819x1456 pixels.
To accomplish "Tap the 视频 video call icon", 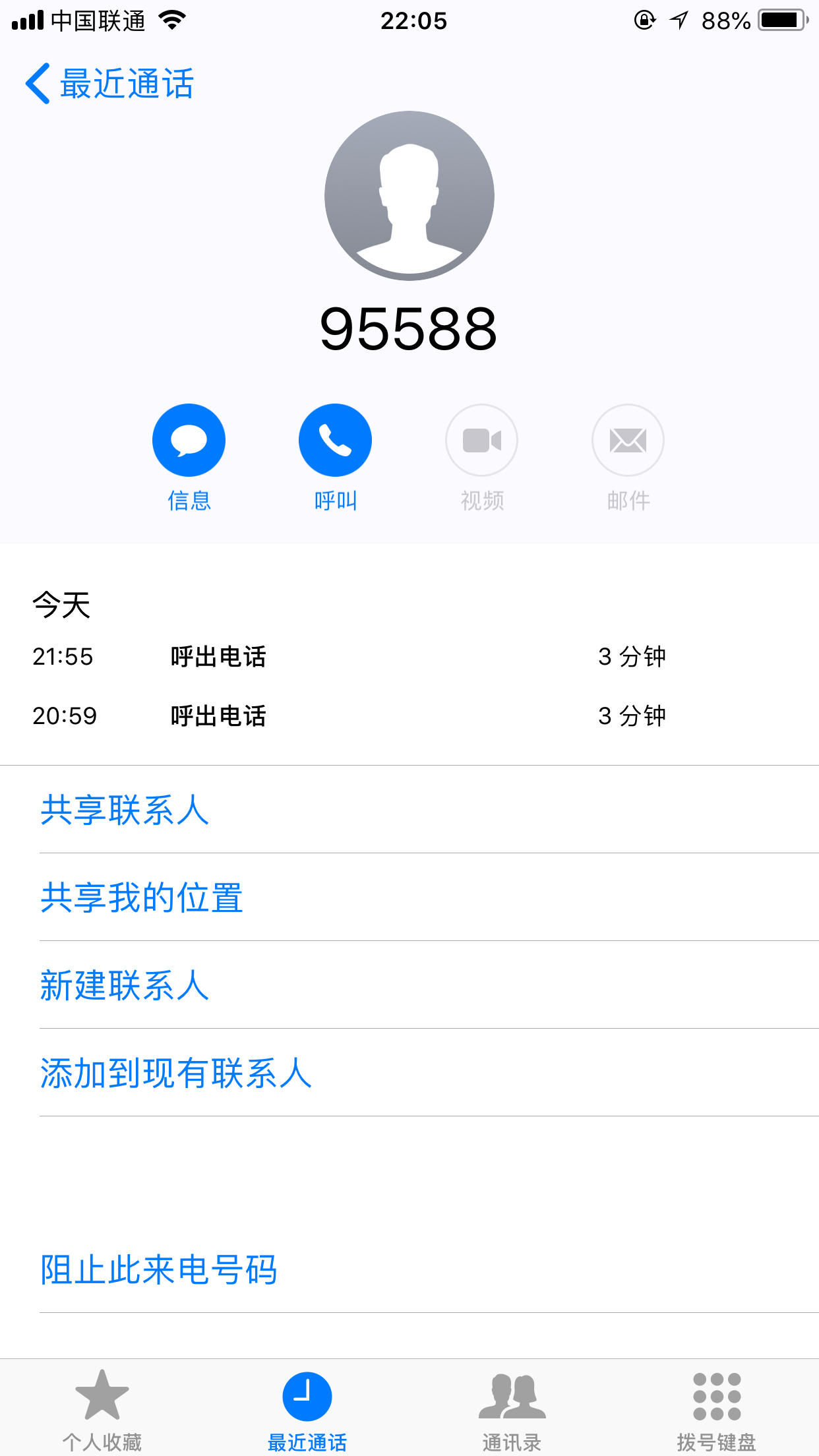I will [481, 439].
